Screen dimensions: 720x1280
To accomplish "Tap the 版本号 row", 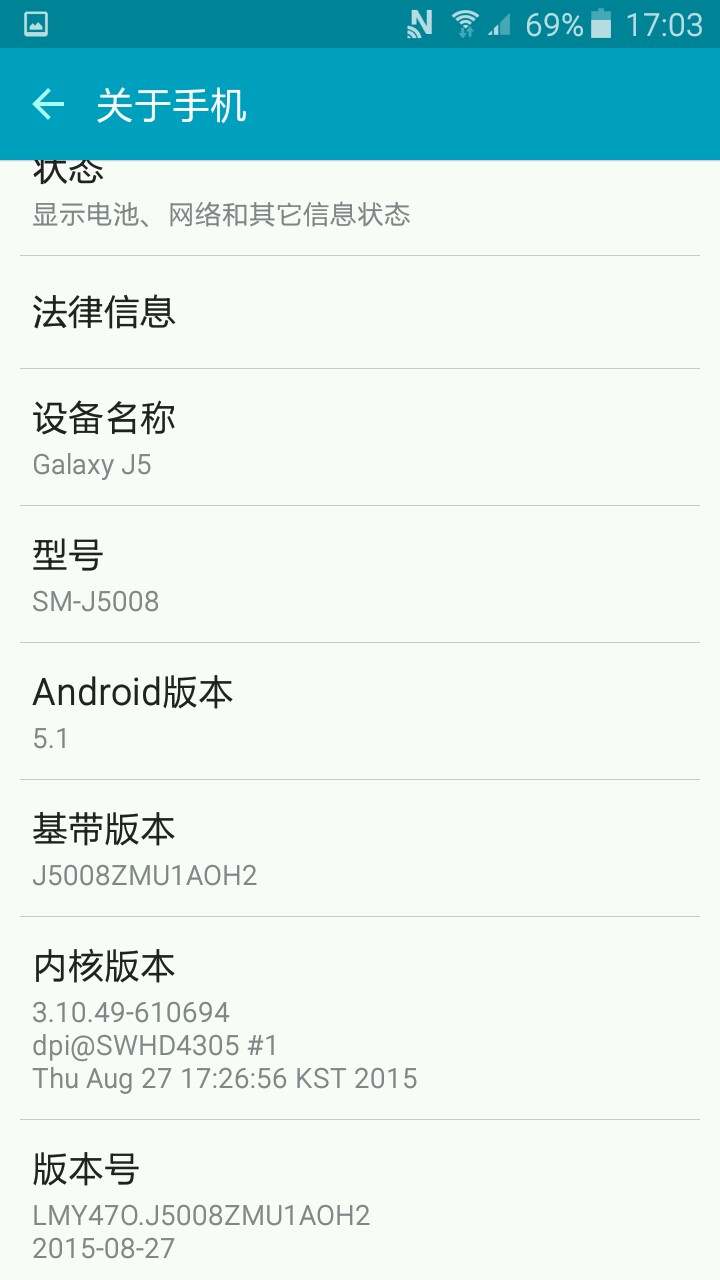I will [x=360, y=1200].
